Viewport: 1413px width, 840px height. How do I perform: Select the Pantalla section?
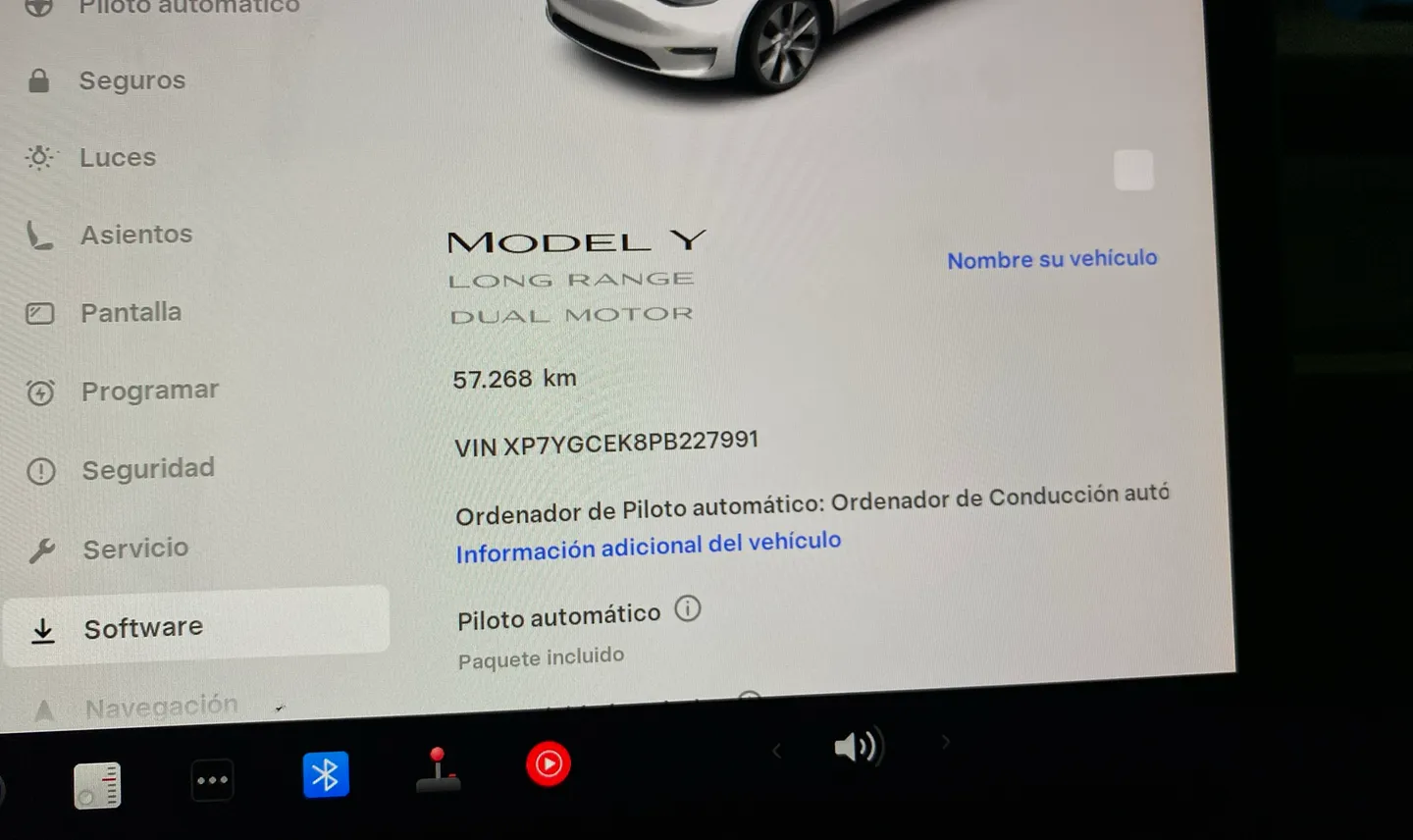point(131,312)
